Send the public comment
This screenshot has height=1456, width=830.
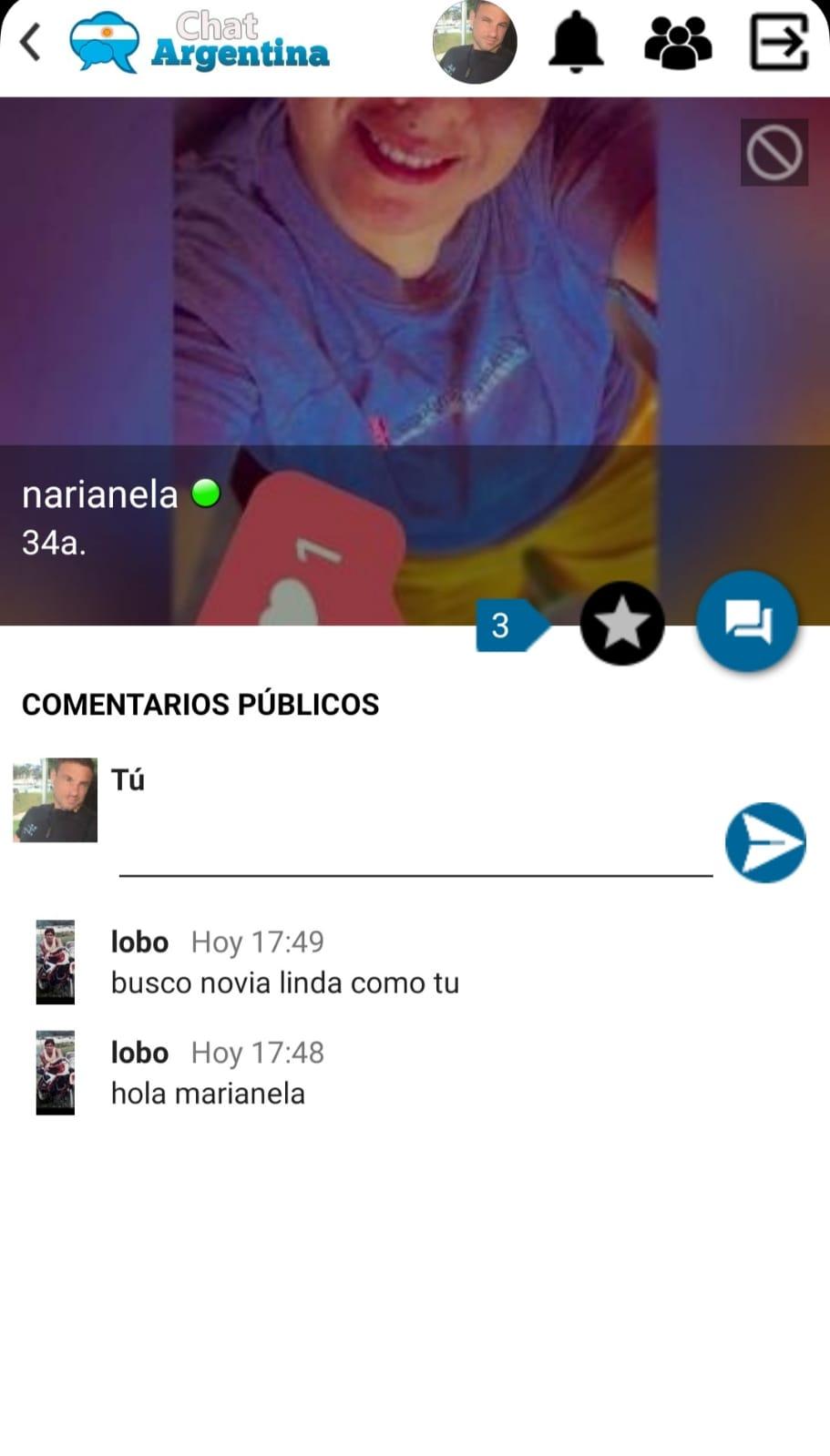coord(765,842)
